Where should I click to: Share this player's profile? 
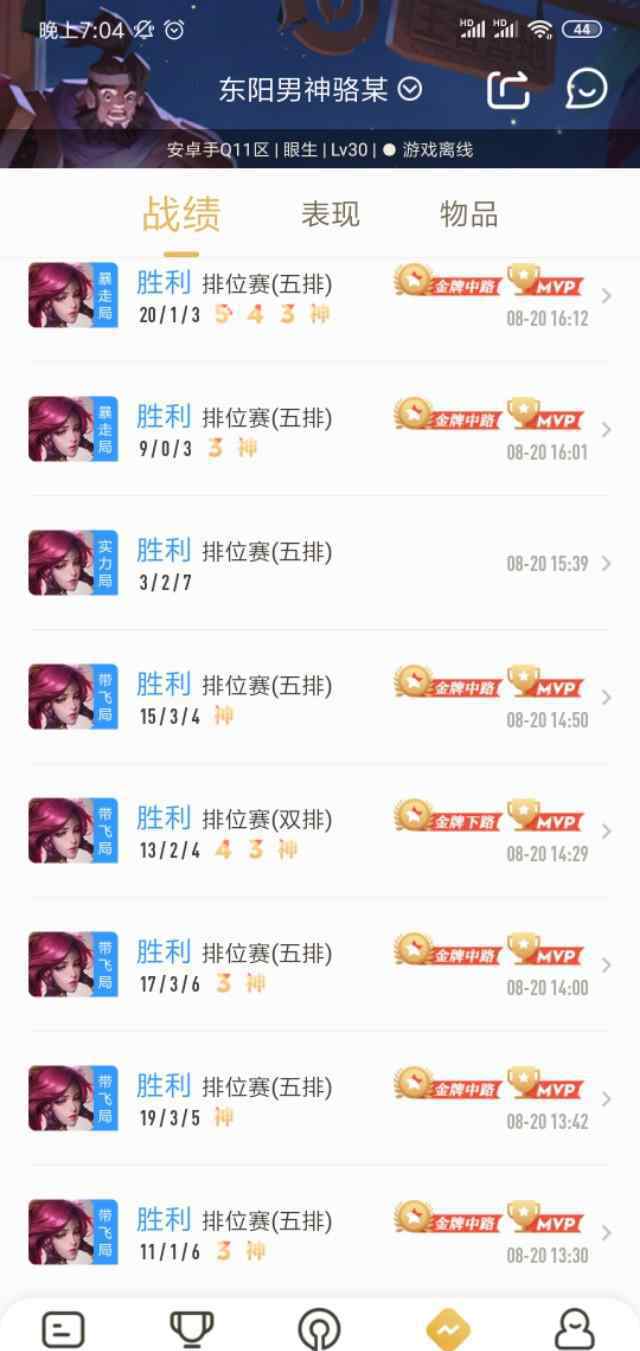pyautogui.click(x=507, y=90)
